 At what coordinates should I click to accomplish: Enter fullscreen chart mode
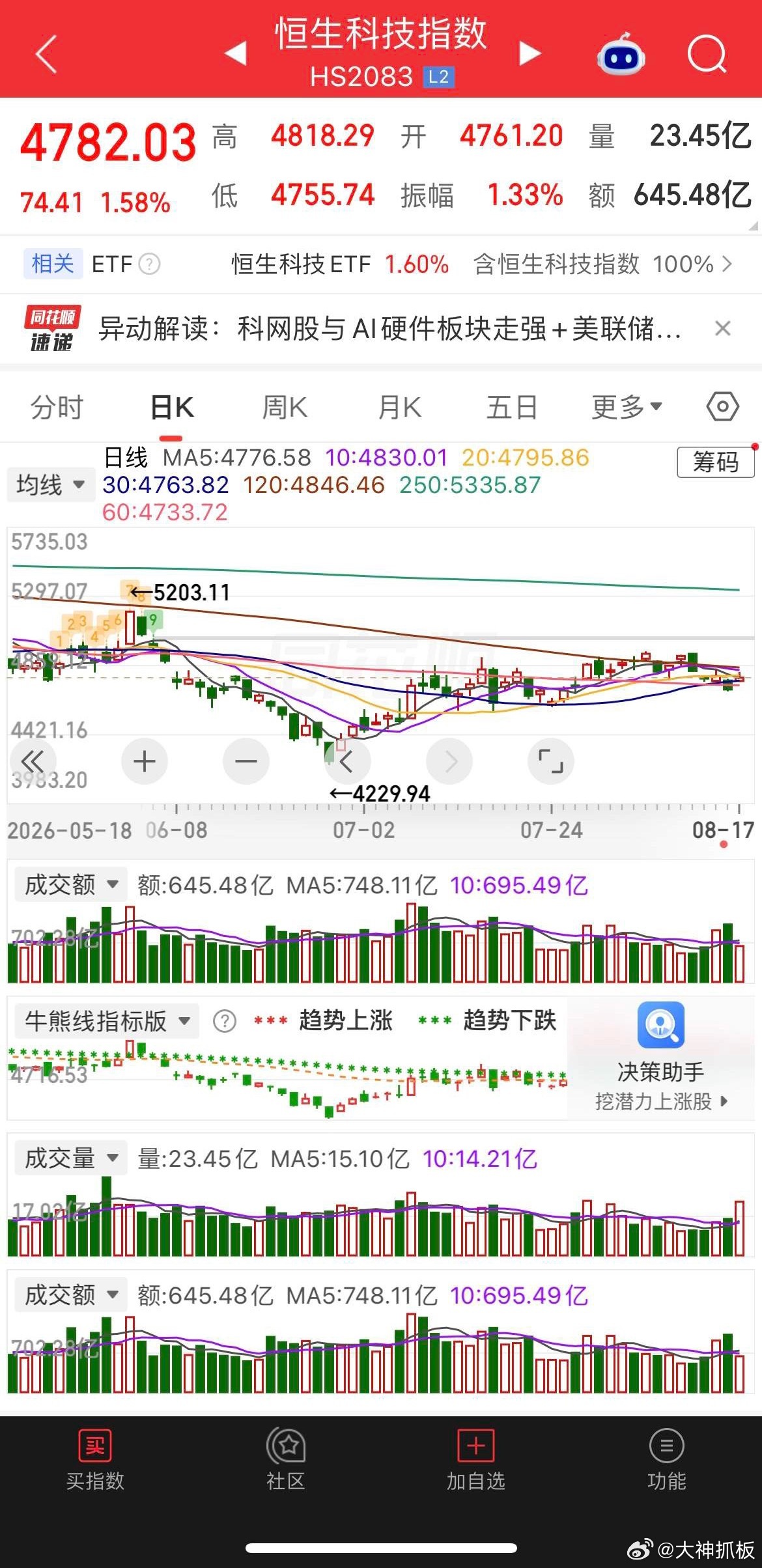click(551, 761)
